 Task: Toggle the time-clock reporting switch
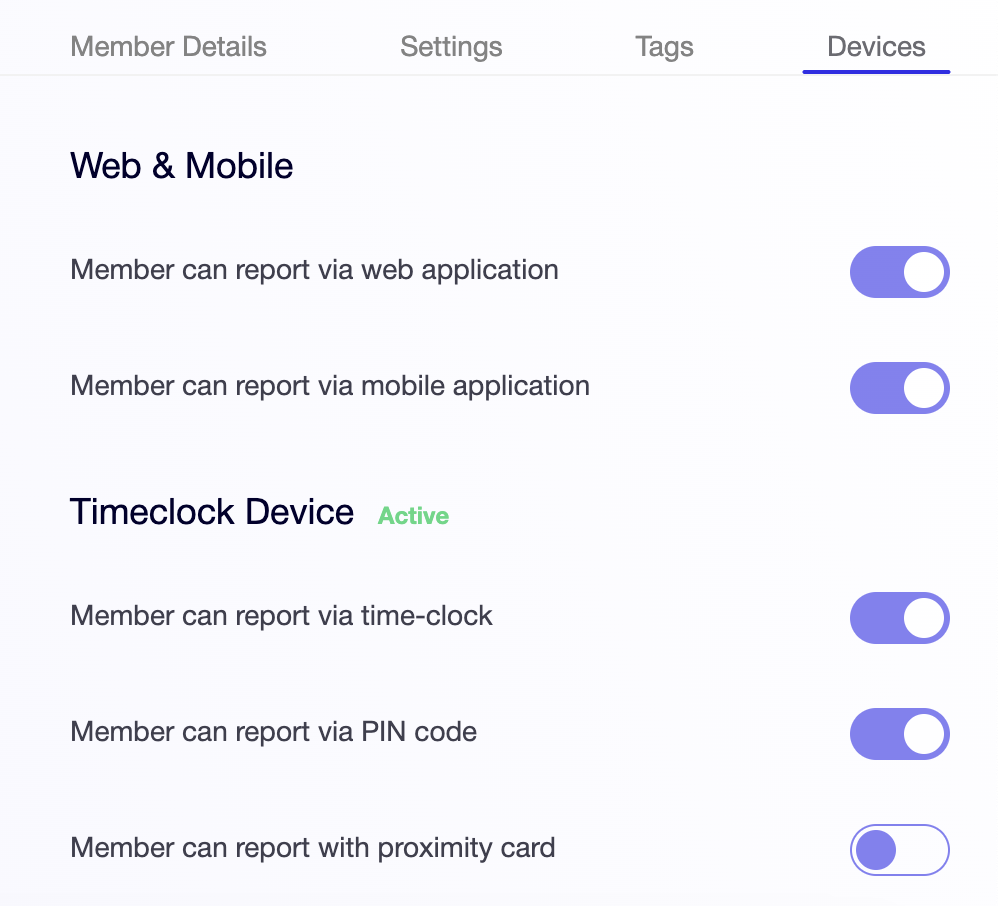click(899, 618)
